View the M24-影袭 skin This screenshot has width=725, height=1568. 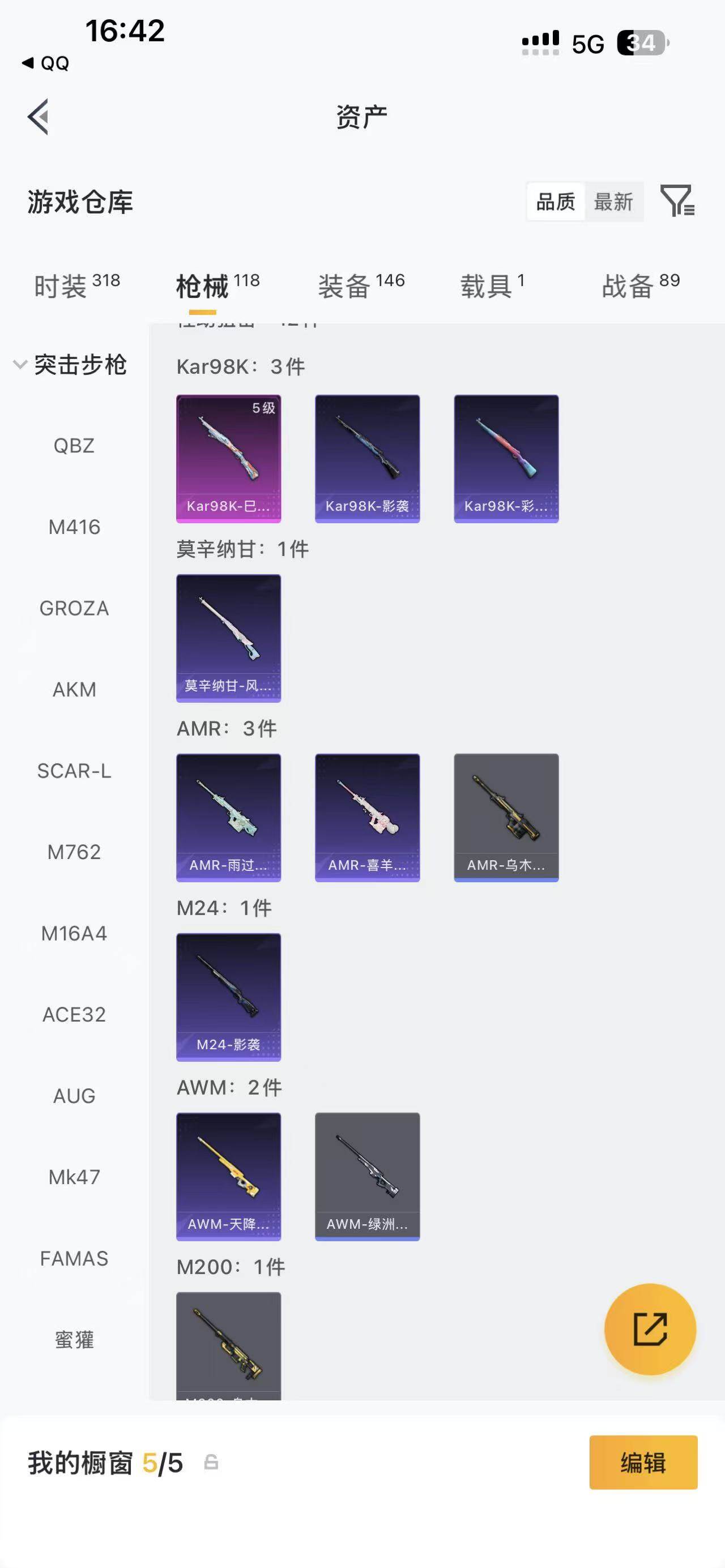coord(228,997)
